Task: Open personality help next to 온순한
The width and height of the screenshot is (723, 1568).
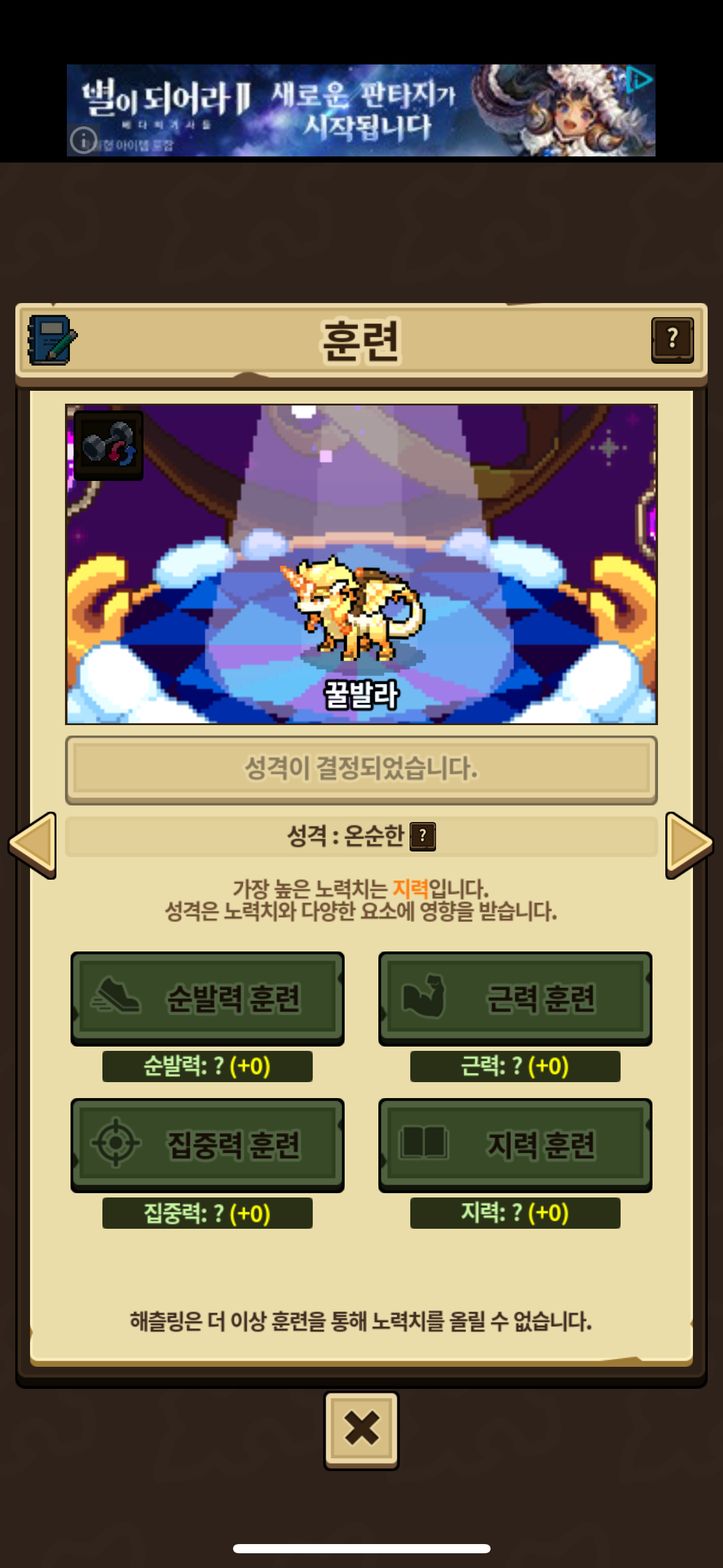Action: [x=423, y=836]
